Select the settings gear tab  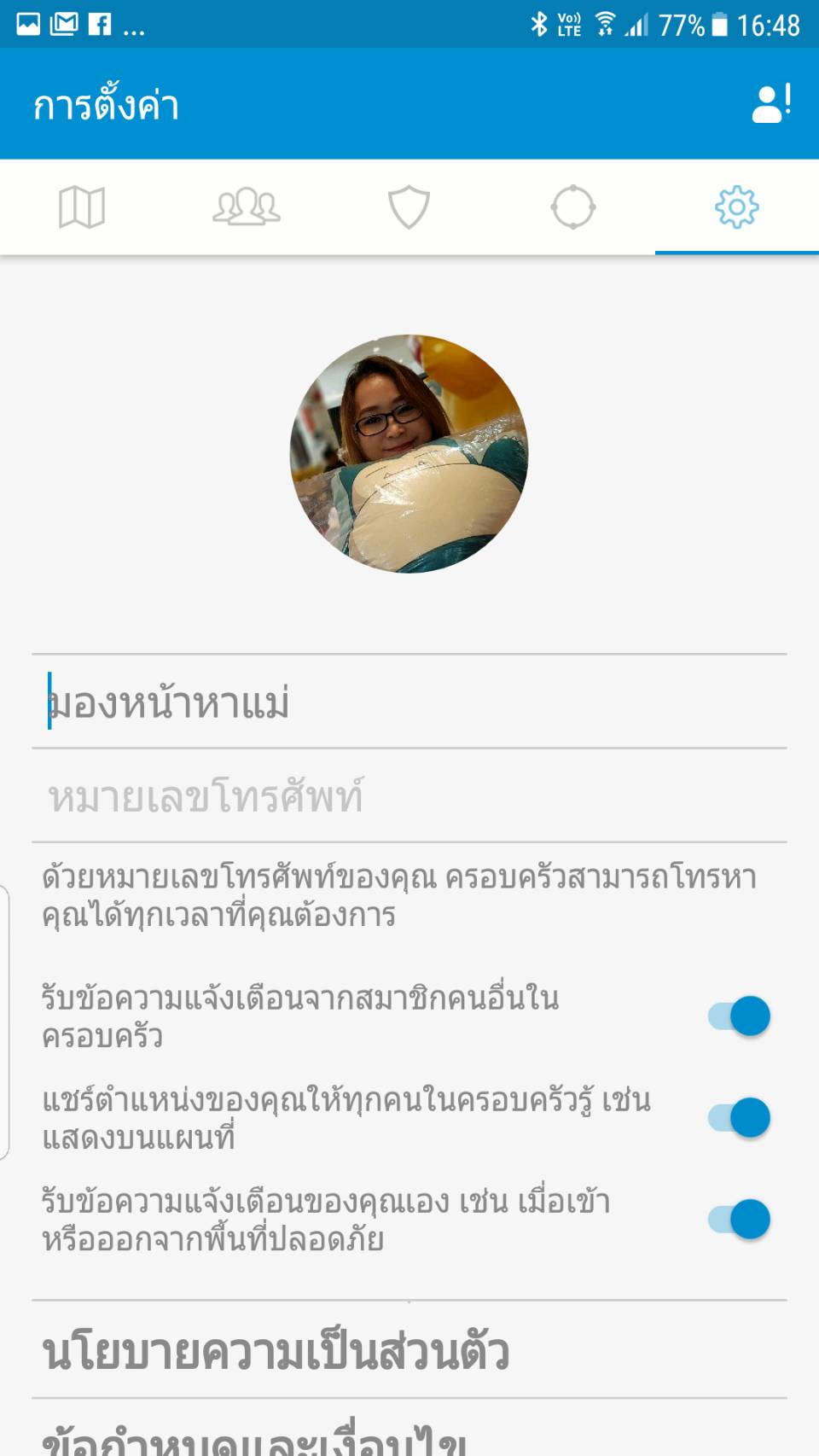(x=736, y=207)
